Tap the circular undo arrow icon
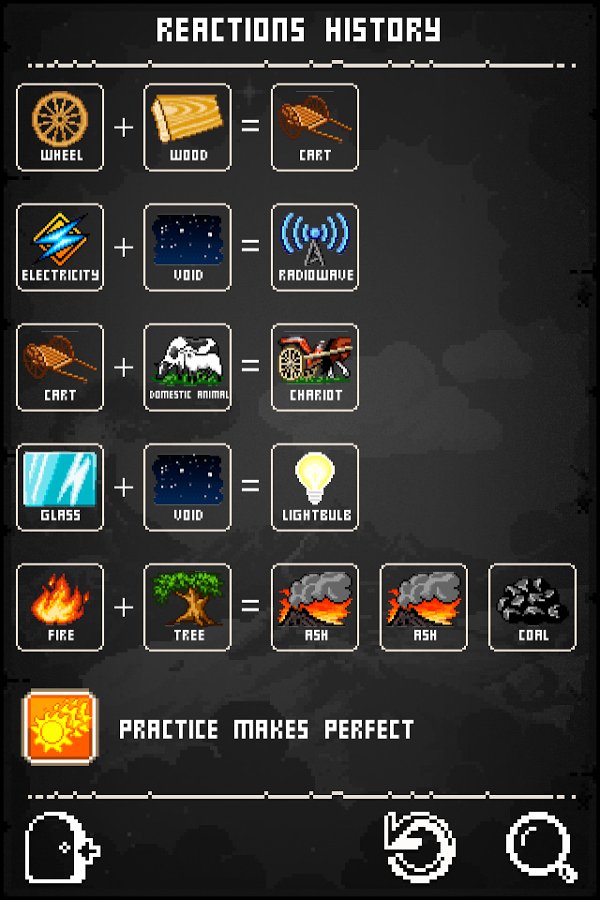600x900 pixels. 419,847
